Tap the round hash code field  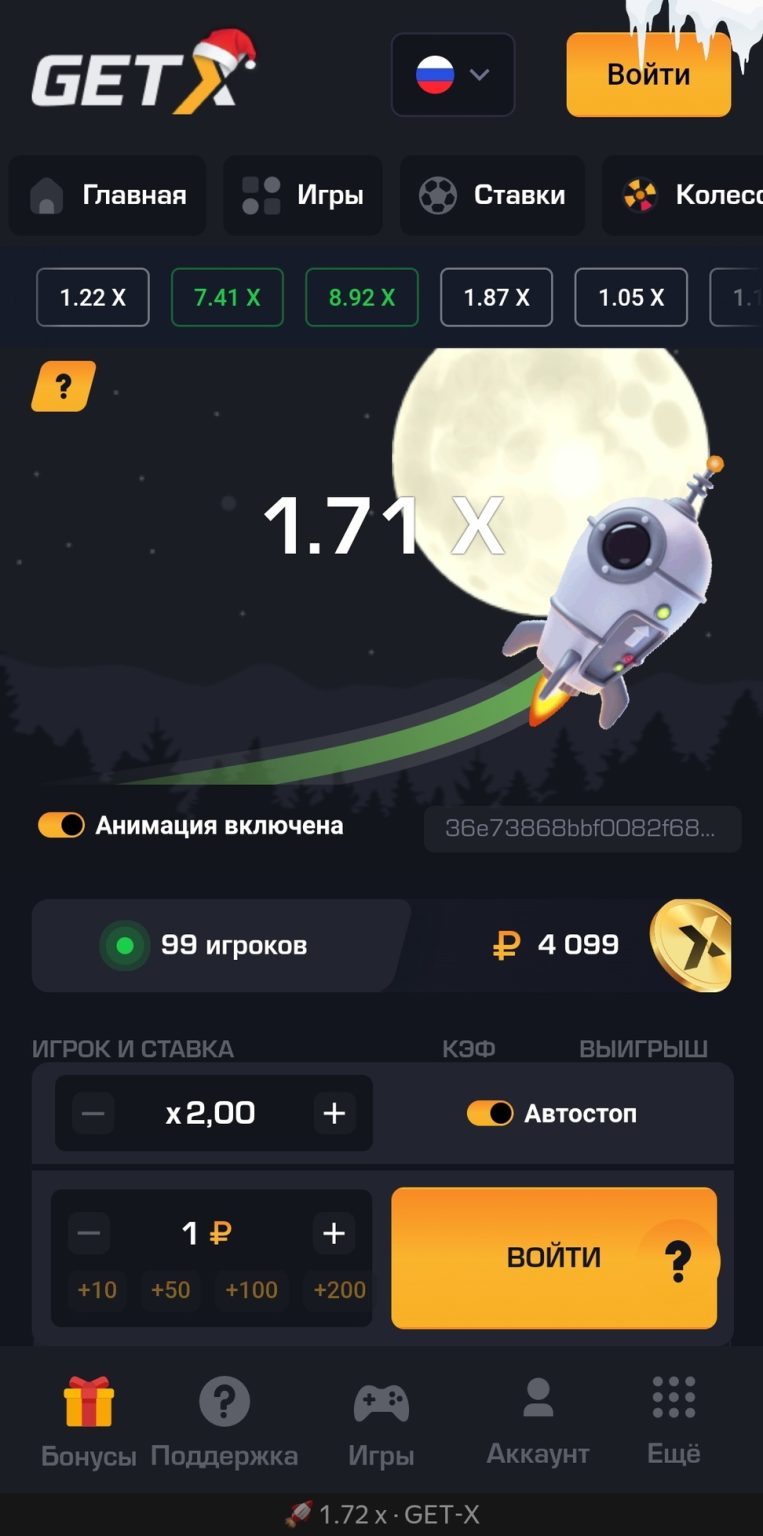[x=583, y=829]
